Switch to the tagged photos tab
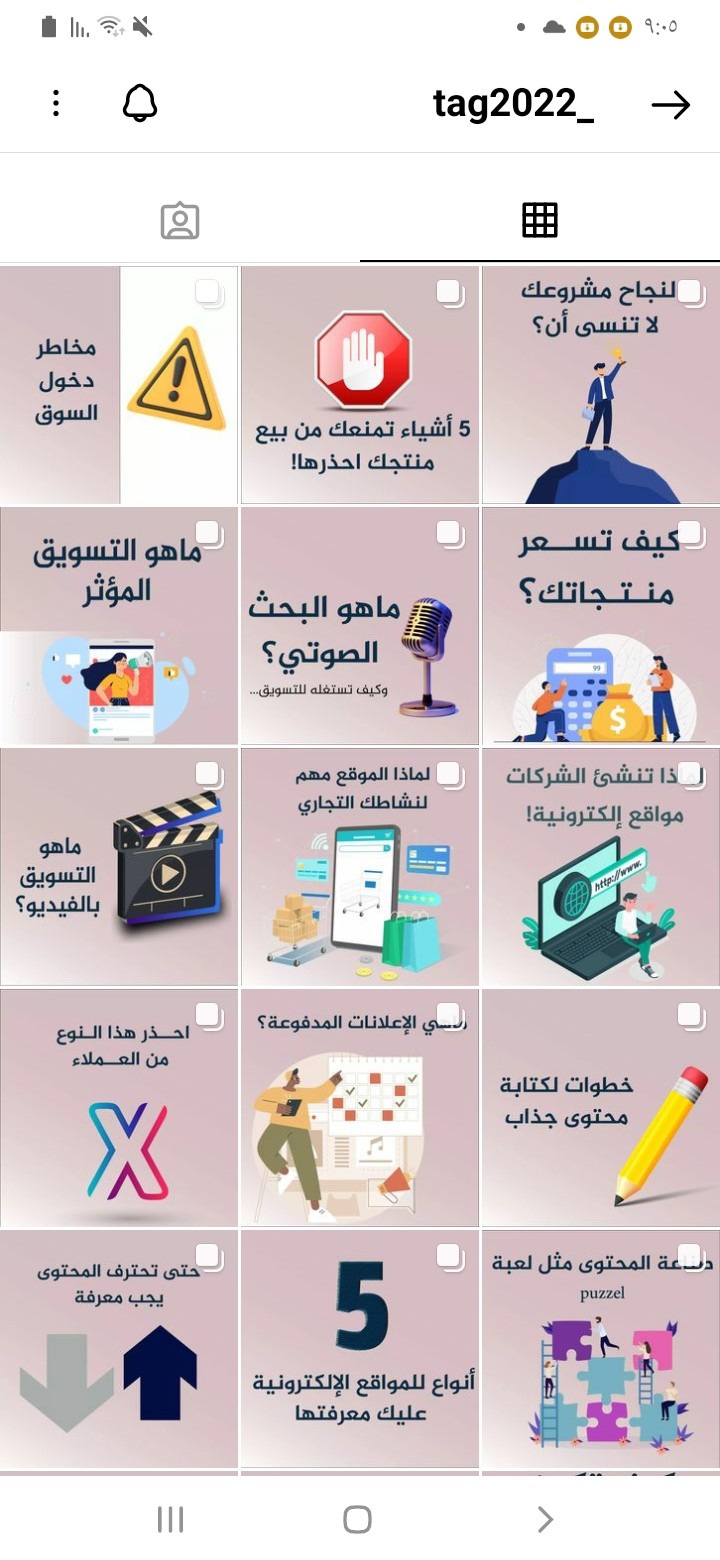This screenshot has width=720, height=1560. tap(180, 220)
